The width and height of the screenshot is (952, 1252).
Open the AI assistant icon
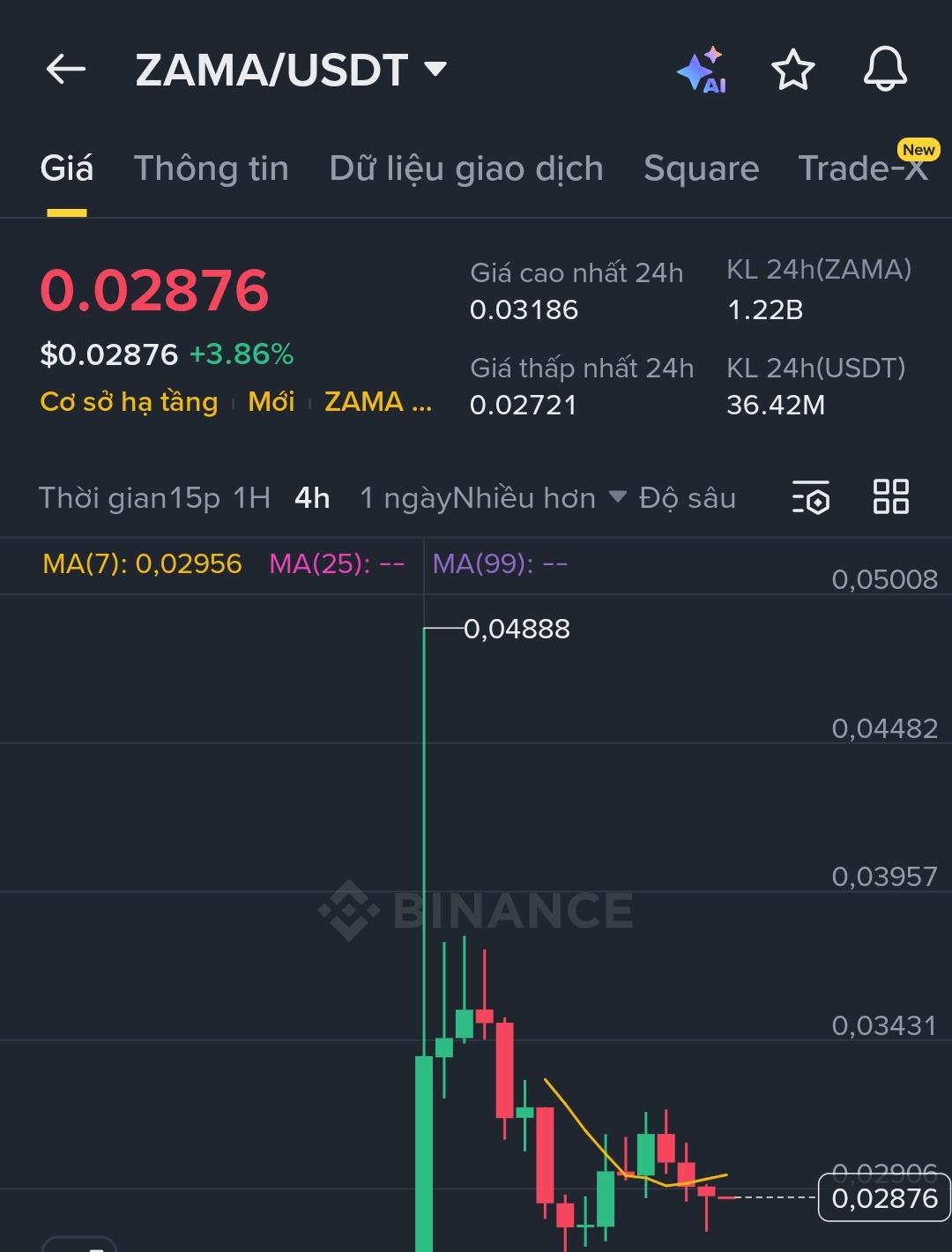pos(703,70)
